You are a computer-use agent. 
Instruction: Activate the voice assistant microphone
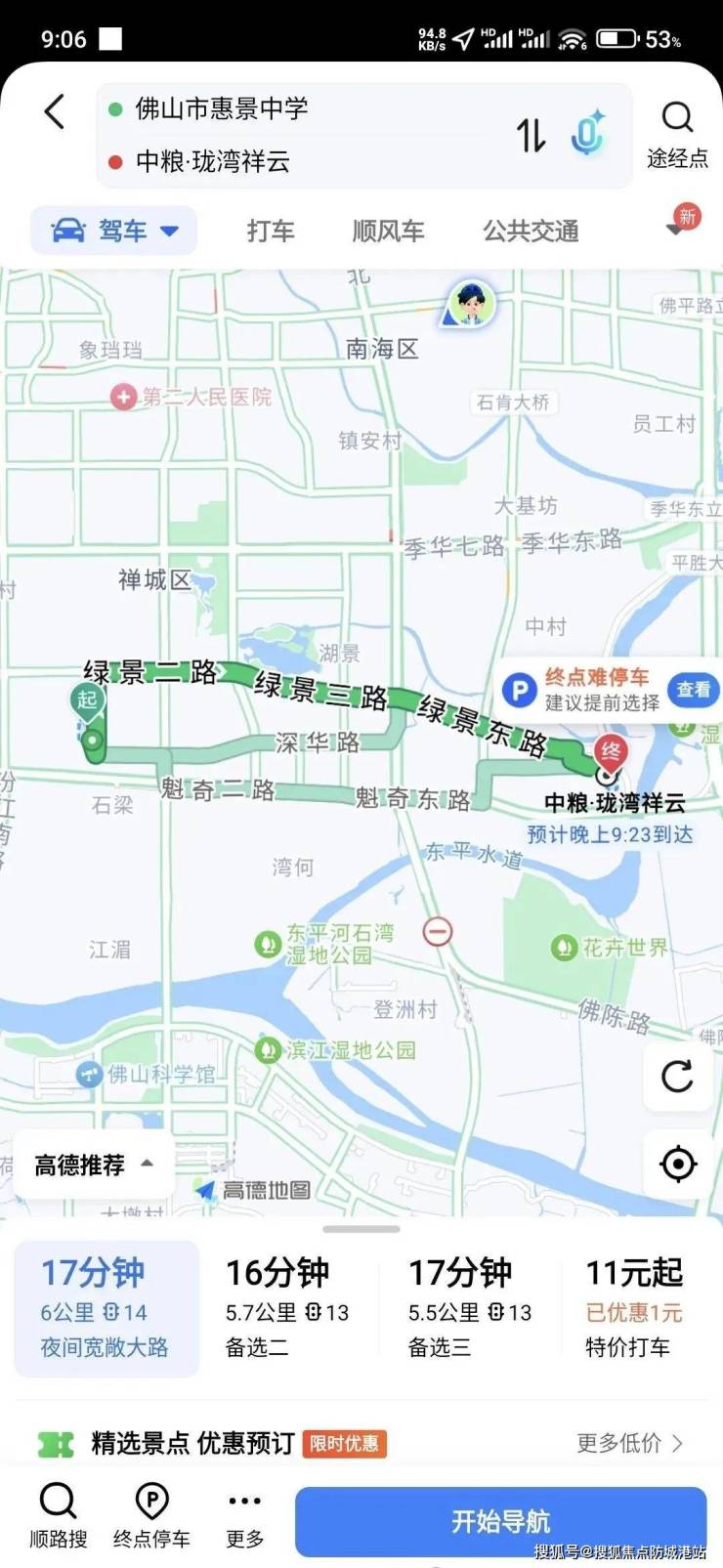588,134
